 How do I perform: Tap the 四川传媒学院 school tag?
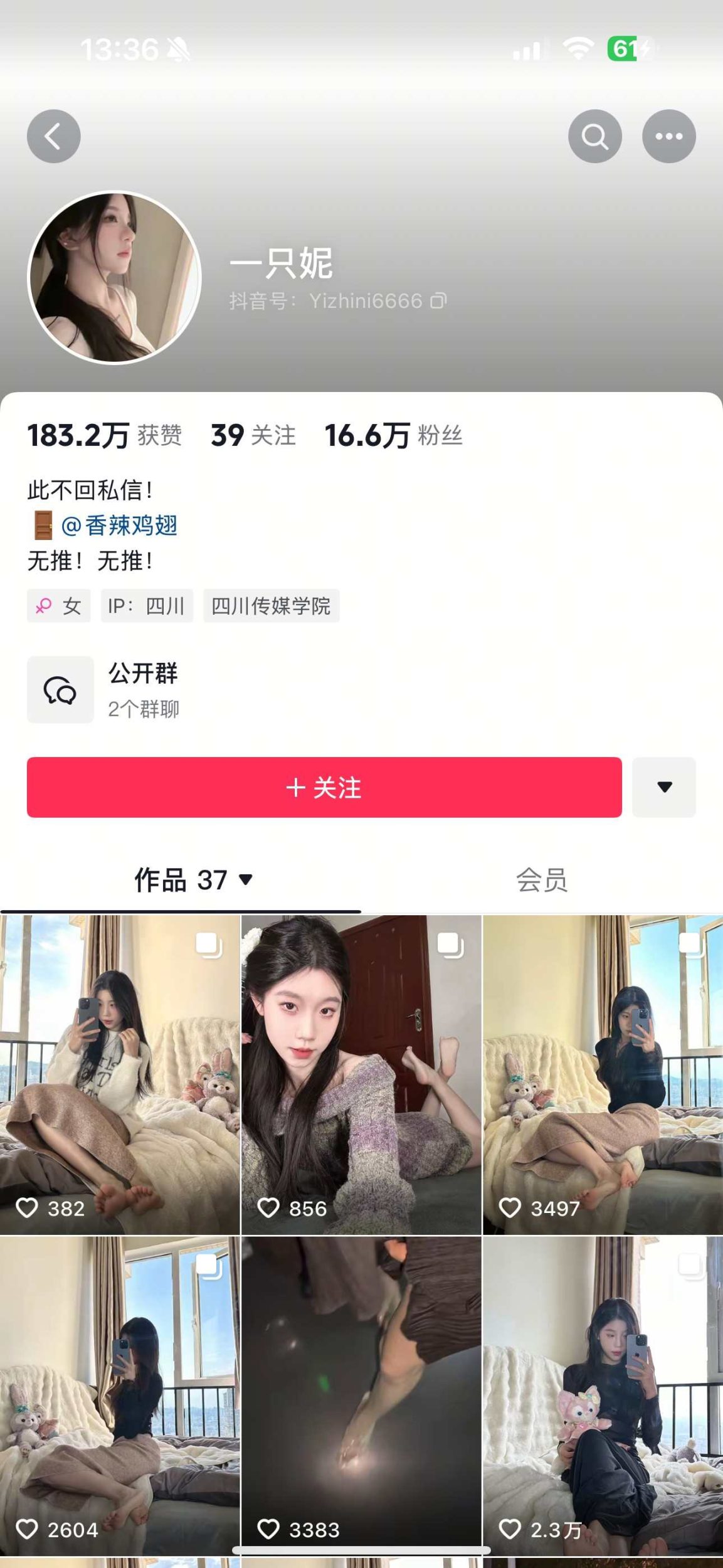point(272,606)
